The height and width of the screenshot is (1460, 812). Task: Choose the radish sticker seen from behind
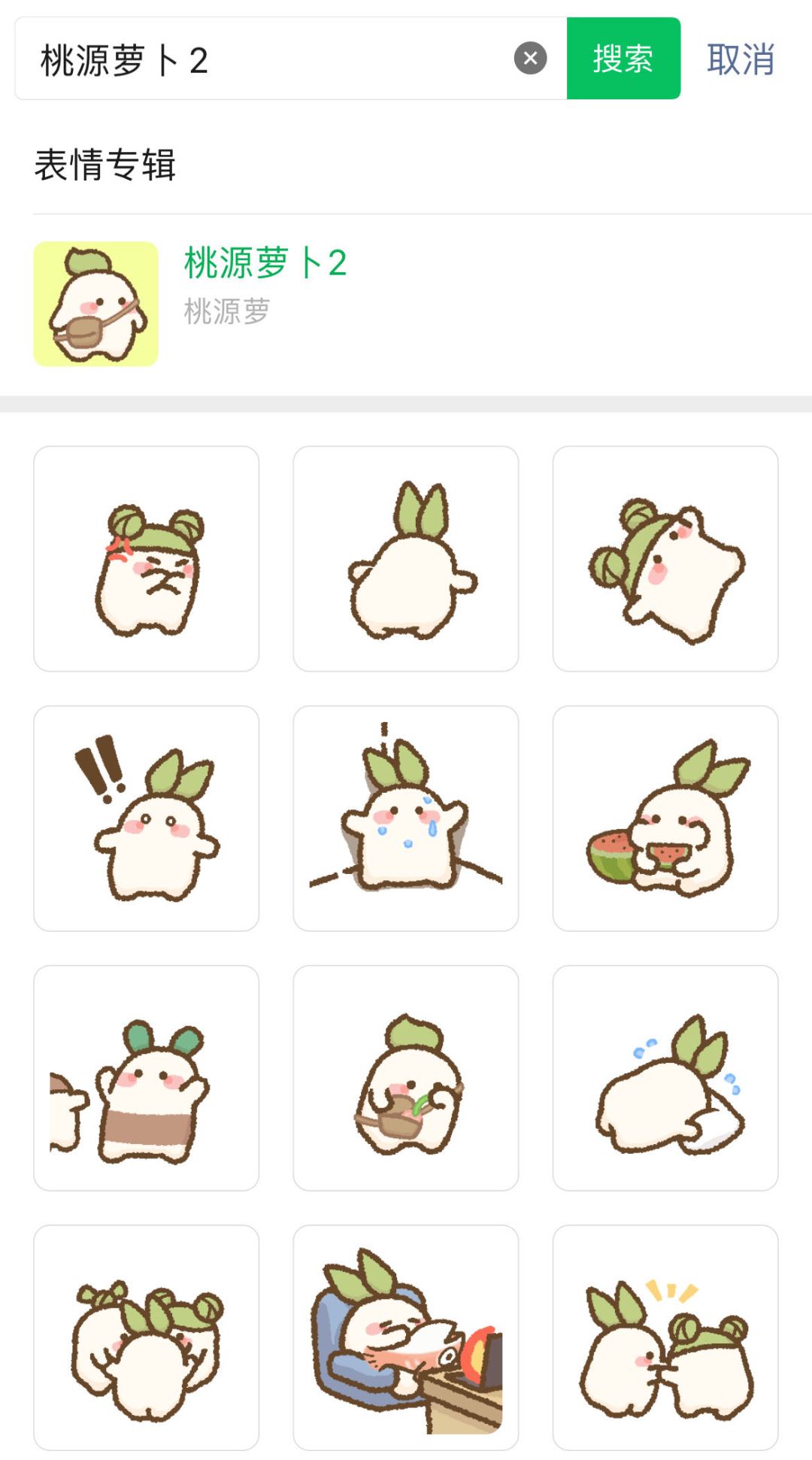406,559
